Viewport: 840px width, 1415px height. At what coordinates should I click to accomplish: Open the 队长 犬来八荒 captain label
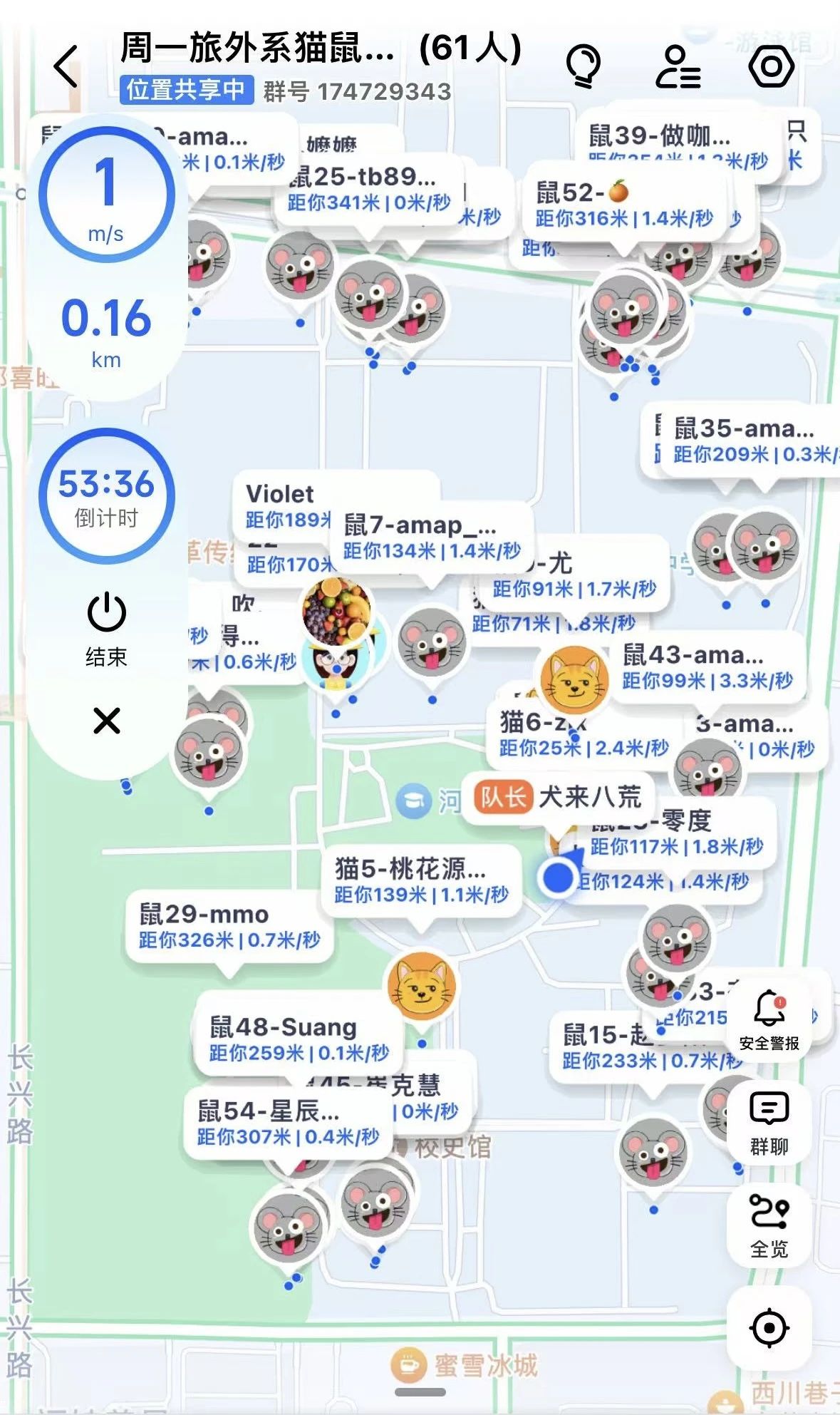[x=559, y=797]
